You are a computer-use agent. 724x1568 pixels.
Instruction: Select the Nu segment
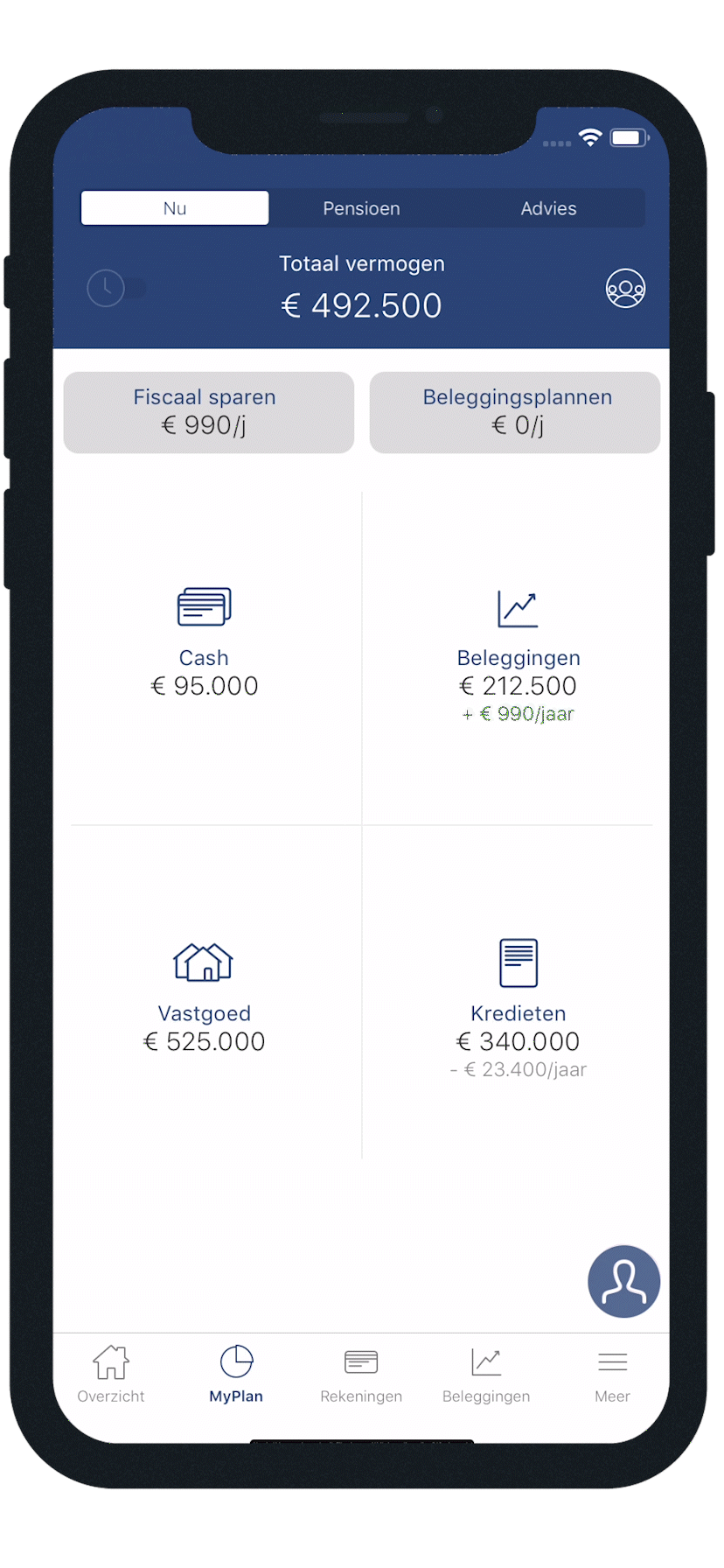(x=175, y=208)
